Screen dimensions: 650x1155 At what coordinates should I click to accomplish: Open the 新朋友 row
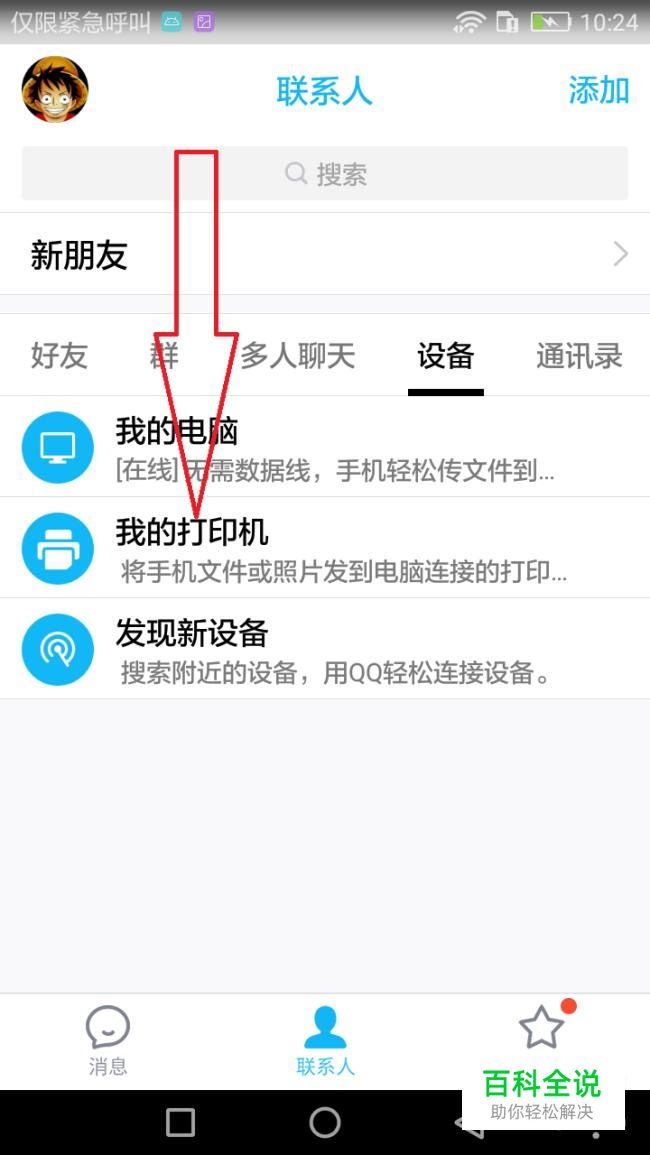325,255
